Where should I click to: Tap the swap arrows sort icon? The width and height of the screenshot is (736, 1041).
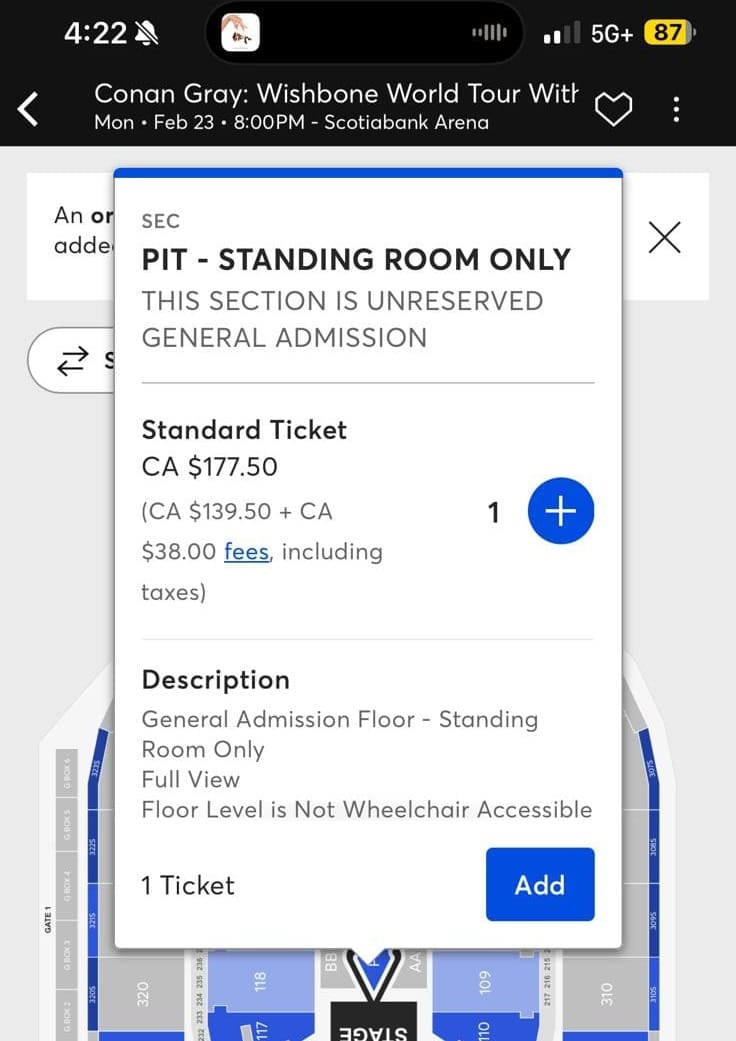pyautogui.click(x=71, y=360)
